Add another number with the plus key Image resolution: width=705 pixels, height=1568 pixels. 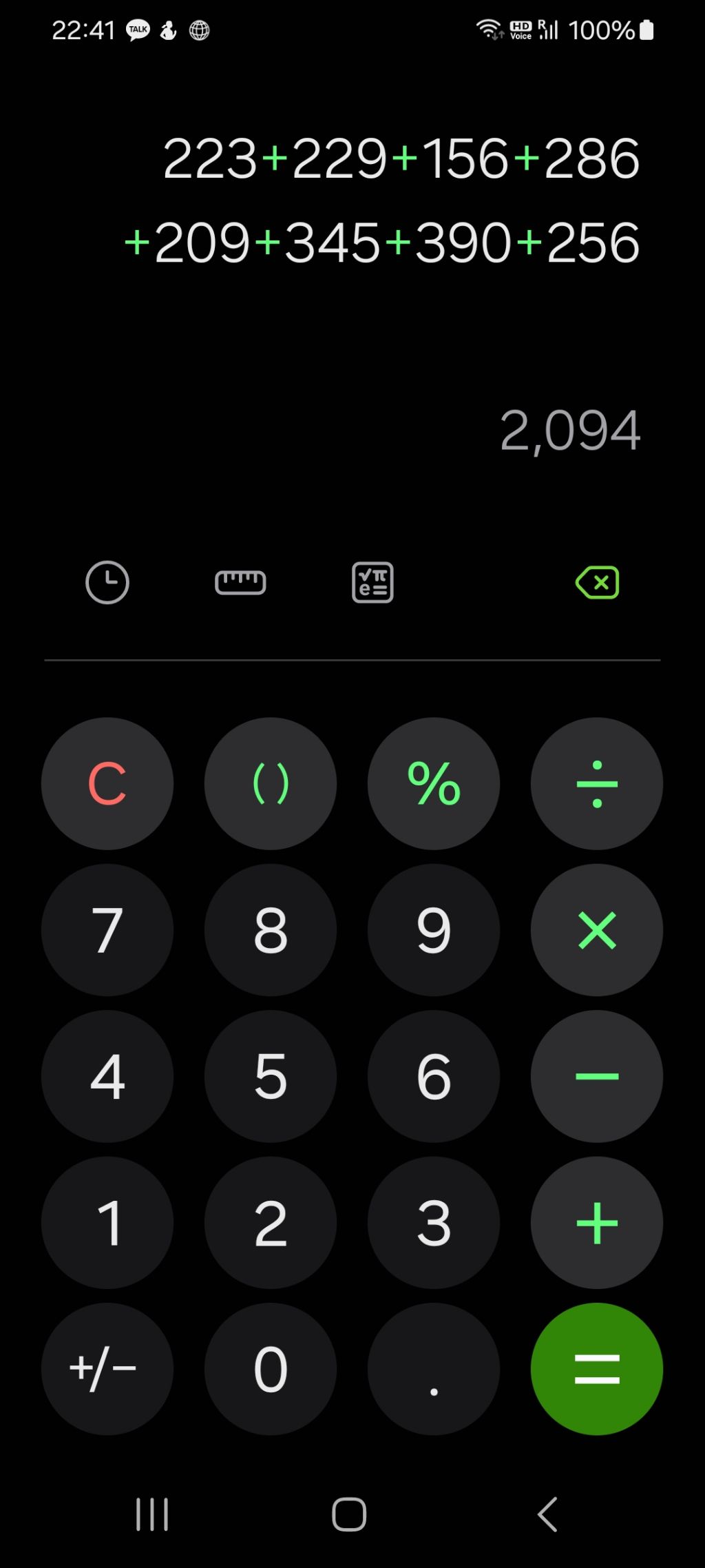pyautogui.click(x=597, y=1223)
